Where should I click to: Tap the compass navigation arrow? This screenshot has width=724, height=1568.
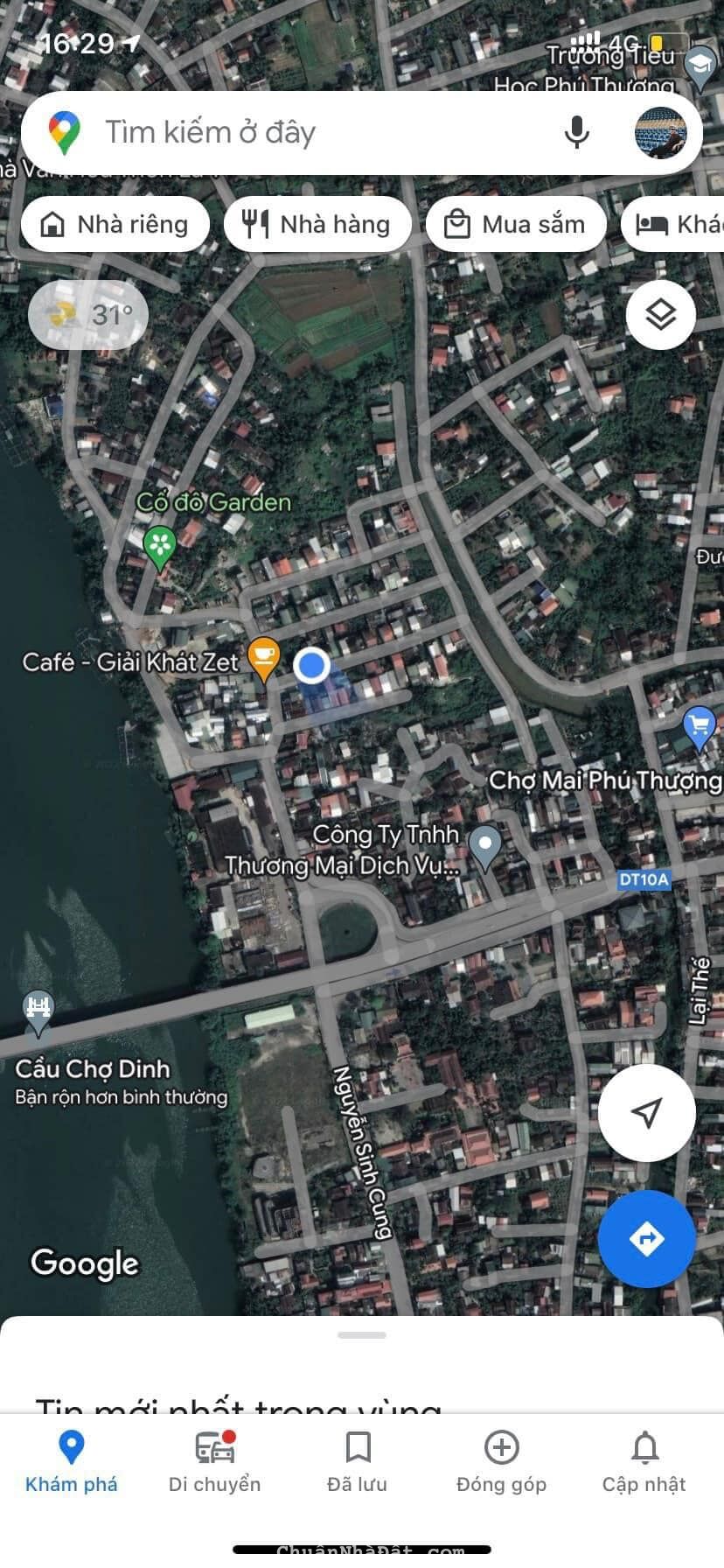pyautogui.click(x=647, y=1111)
